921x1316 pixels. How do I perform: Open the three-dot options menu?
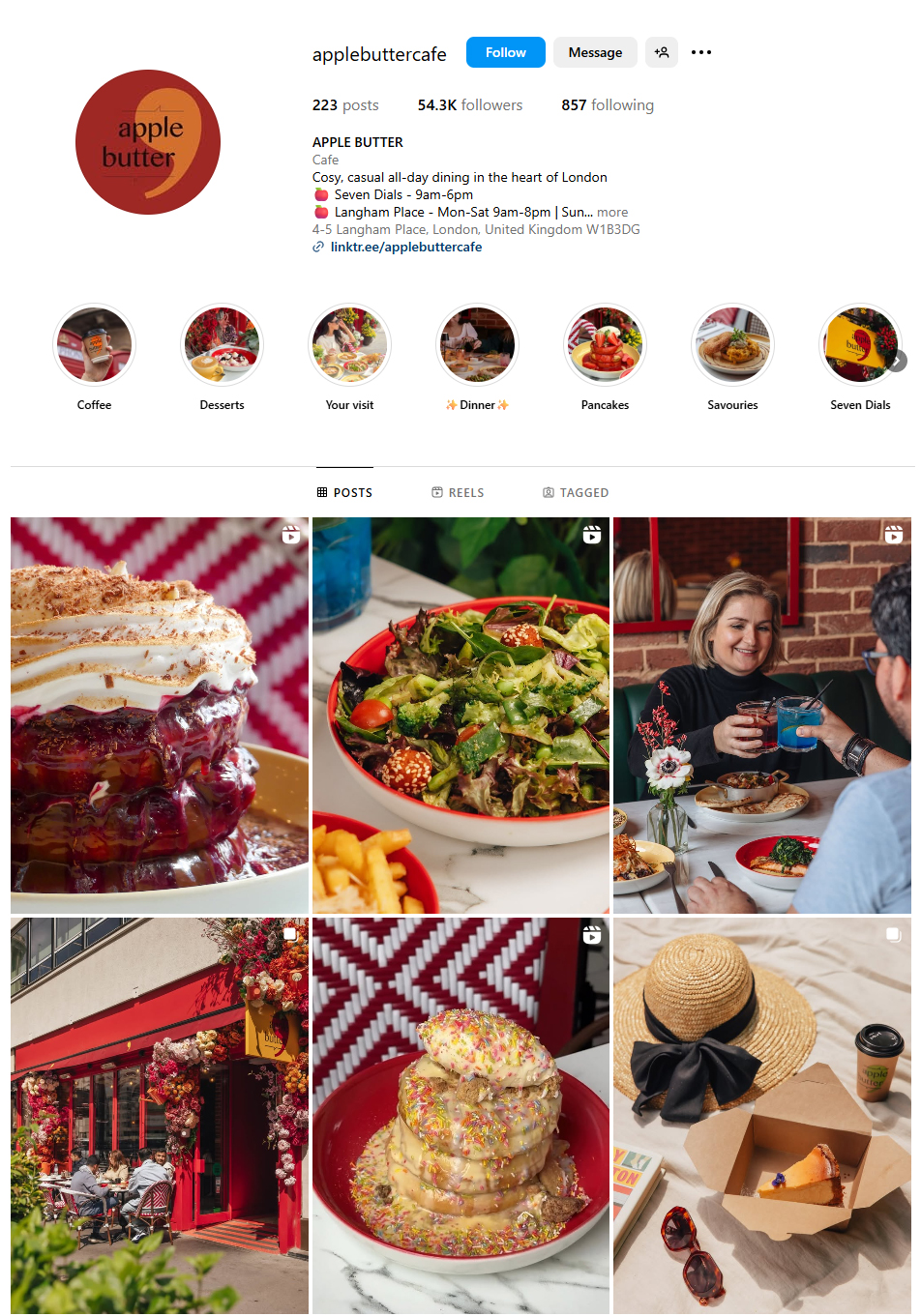pos(701,52)
